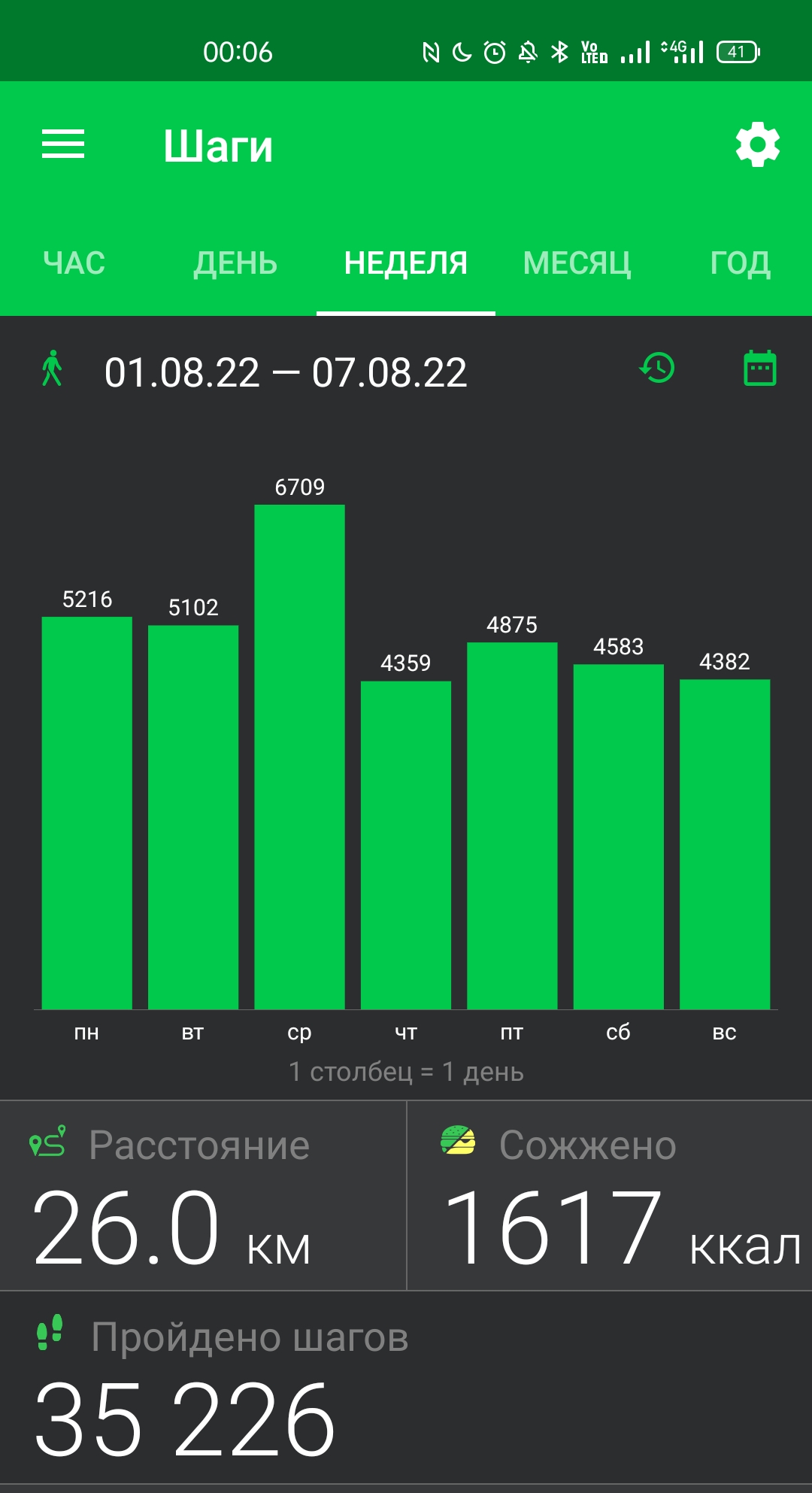
Task: Open the calendar date picker icon
Action: 760,369
